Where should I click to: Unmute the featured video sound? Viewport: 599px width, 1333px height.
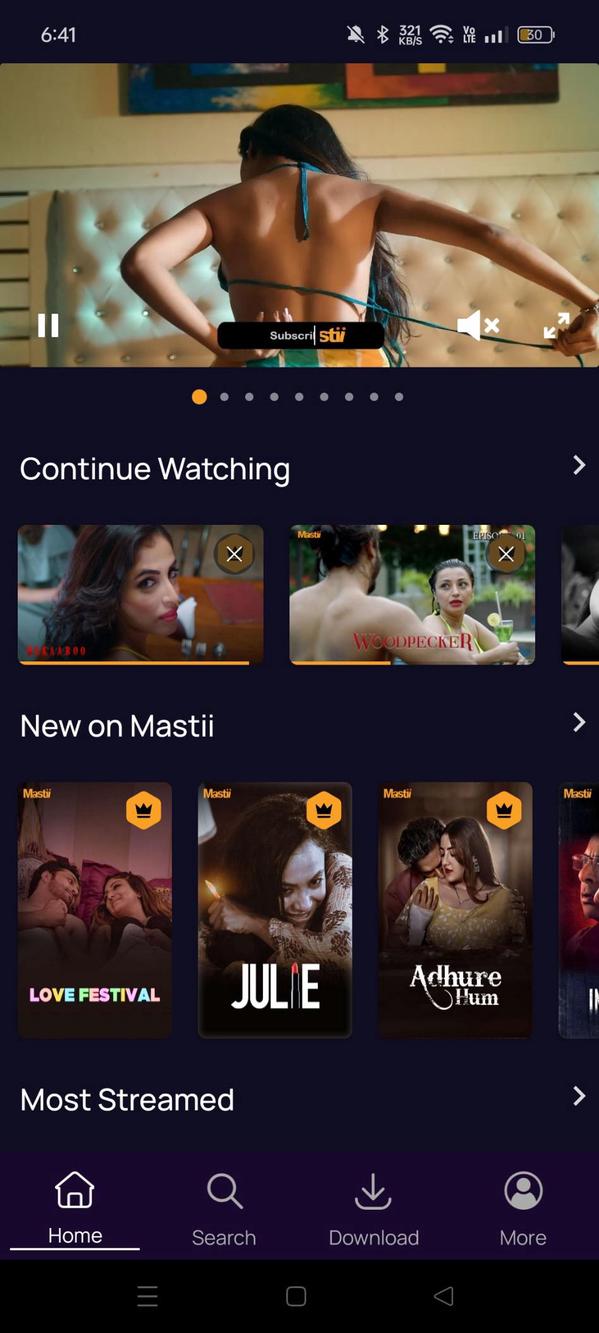[478, 325]
